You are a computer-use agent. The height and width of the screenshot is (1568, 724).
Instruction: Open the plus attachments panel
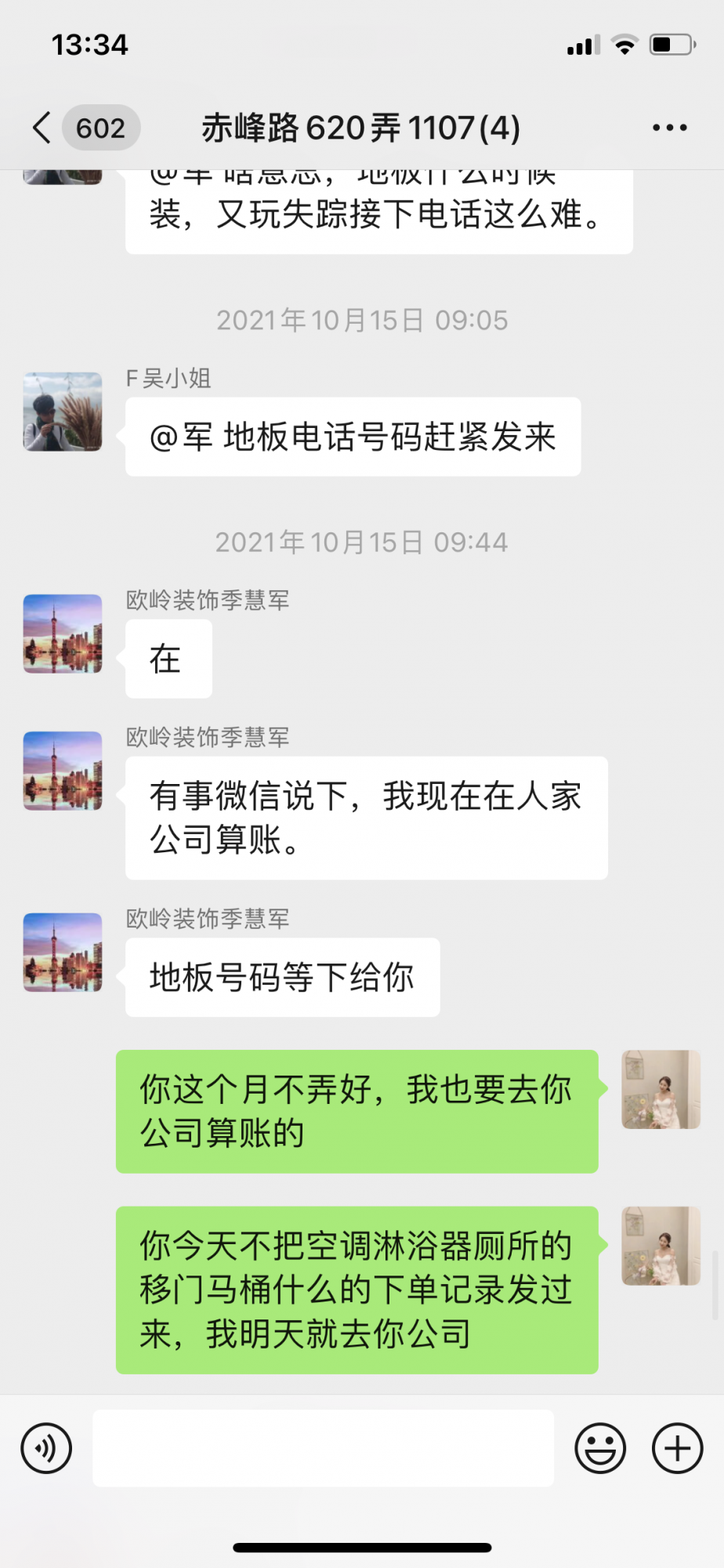click(x=677, y=1448)
